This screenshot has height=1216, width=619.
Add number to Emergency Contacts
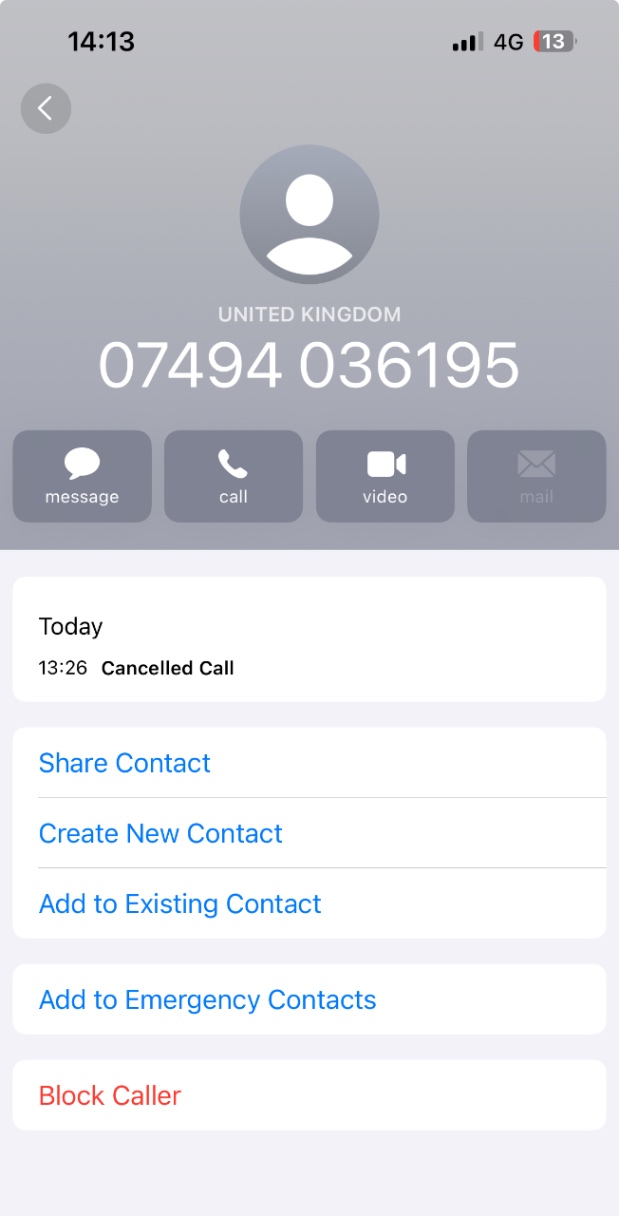309,999
